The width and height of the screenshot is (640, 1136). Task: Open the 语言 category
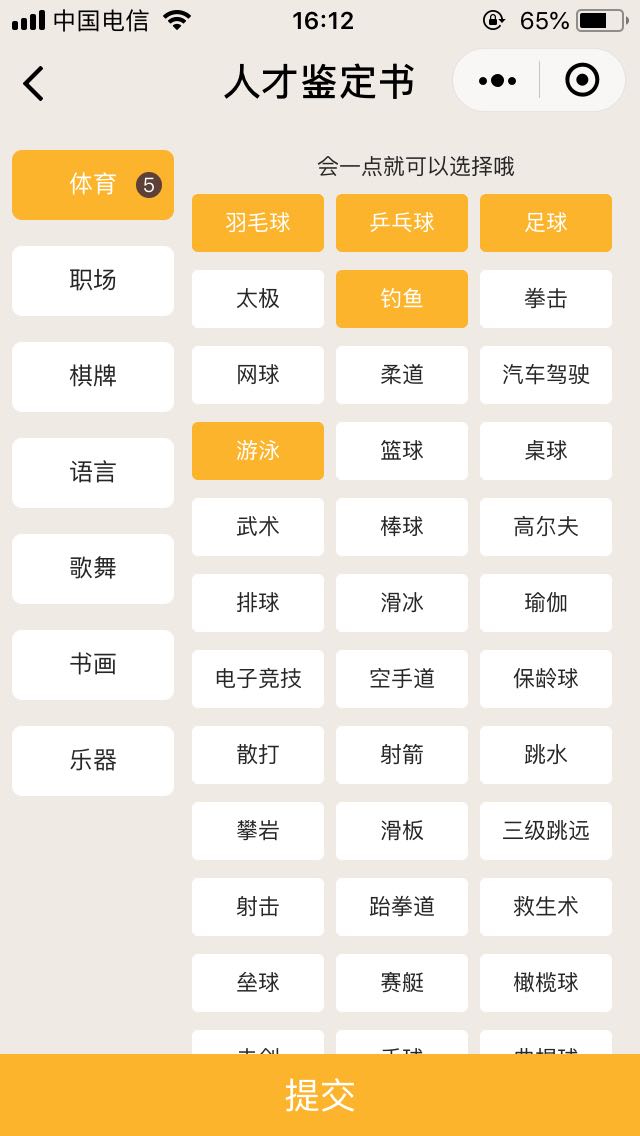click(x=93, y=472)
